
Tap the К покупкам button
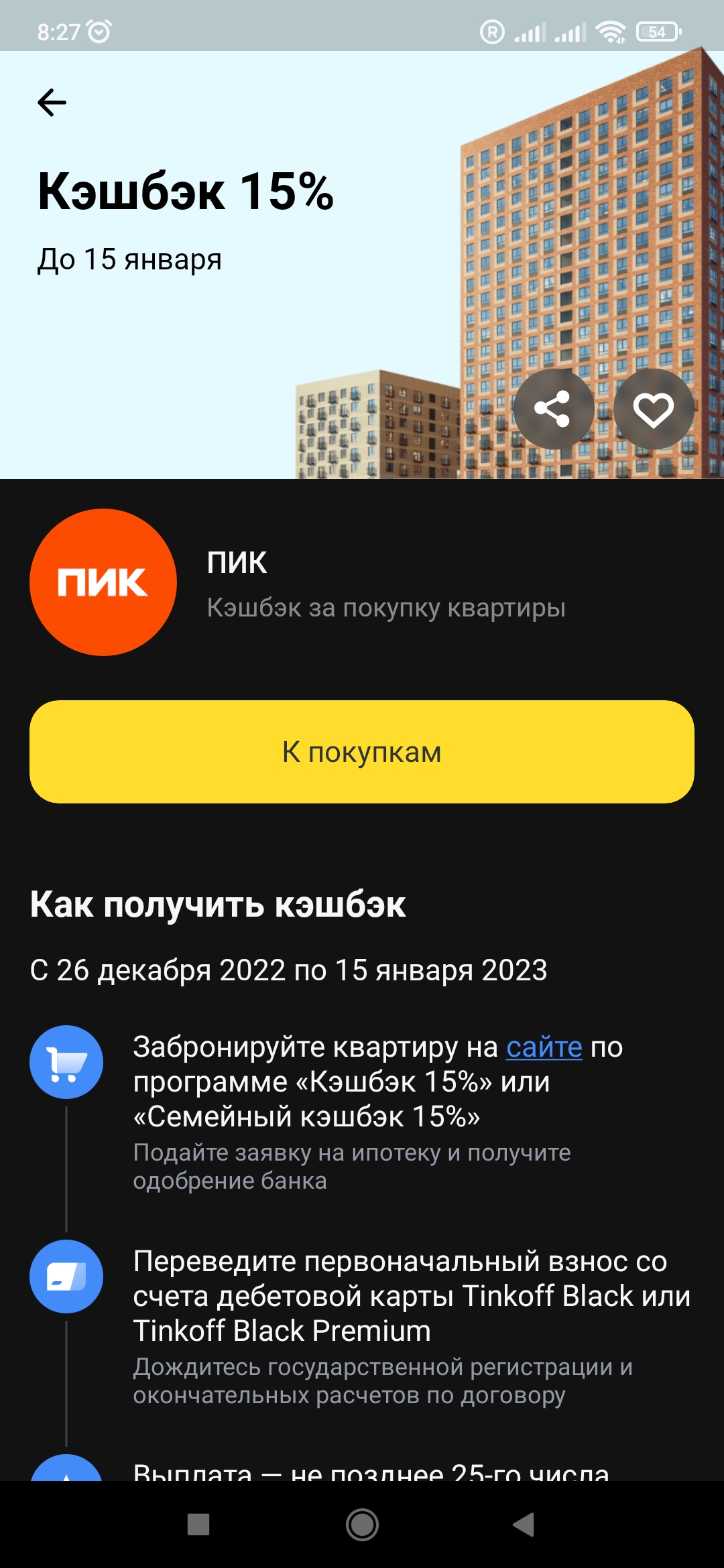362,752
